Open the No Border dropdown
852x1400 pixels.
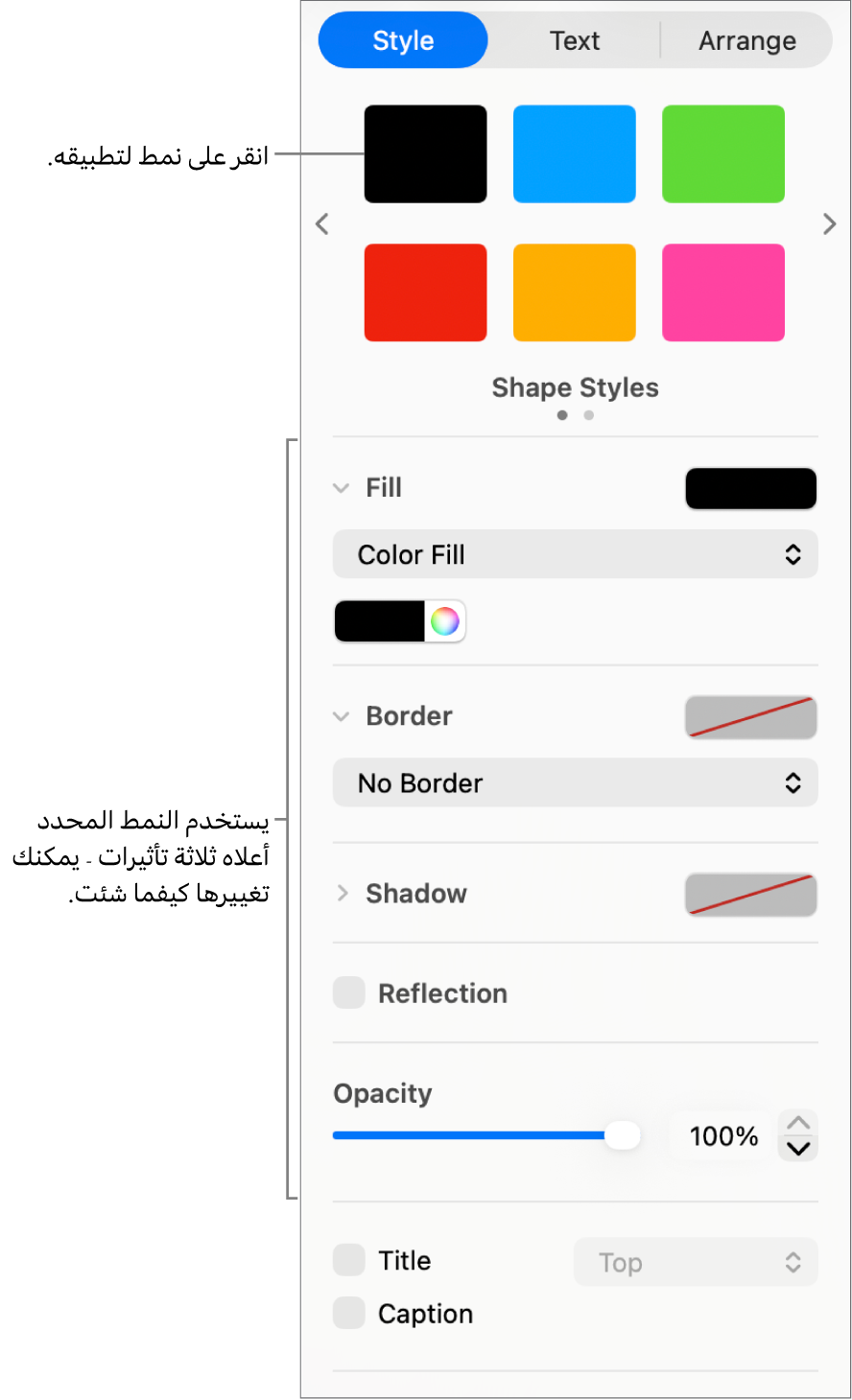point(575,783)
